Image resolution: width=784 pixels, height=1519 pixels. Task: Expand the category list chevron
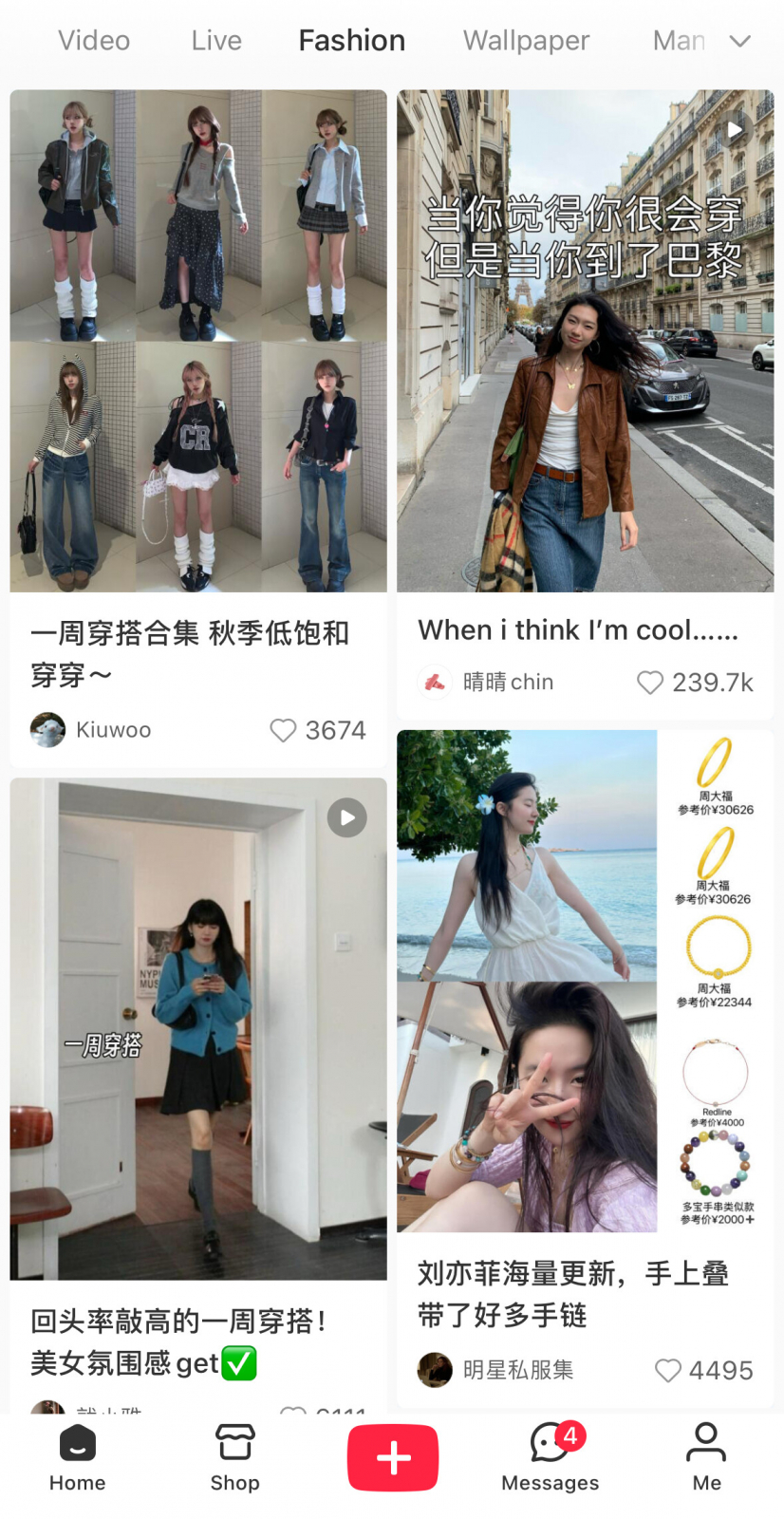click(740, 41)
